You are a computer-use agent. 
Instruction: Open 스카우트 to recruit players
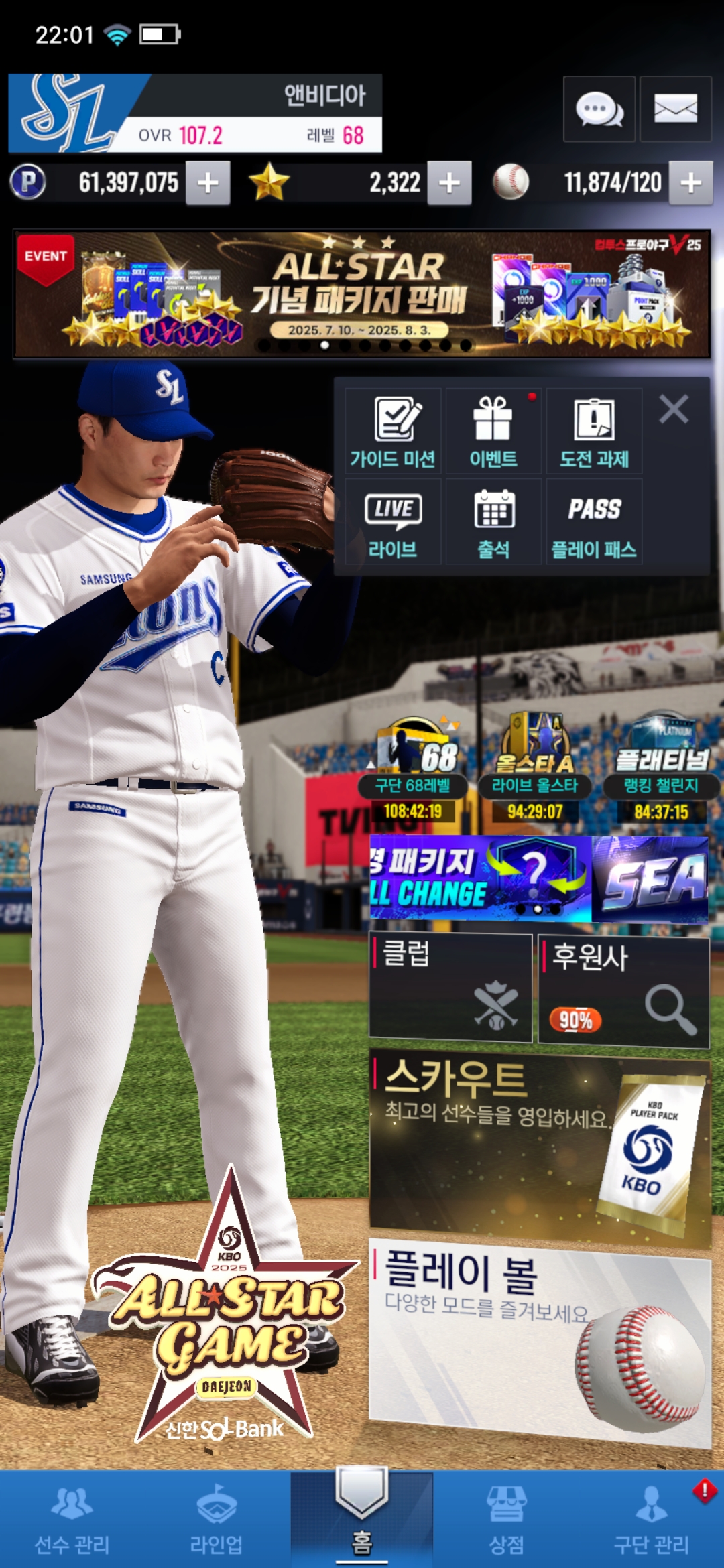(x=540, y=1149)
